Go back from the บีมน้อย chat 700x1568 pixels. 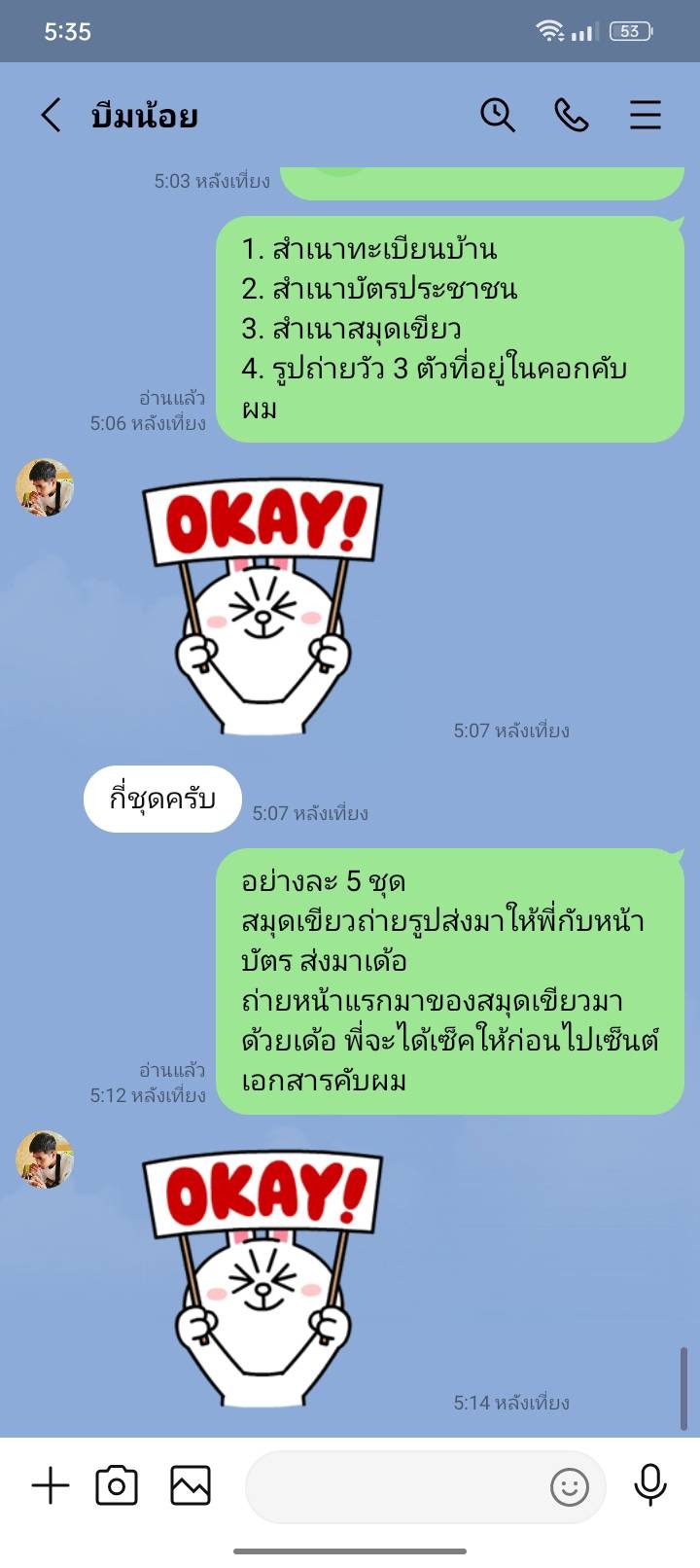(x=51, y=115)
